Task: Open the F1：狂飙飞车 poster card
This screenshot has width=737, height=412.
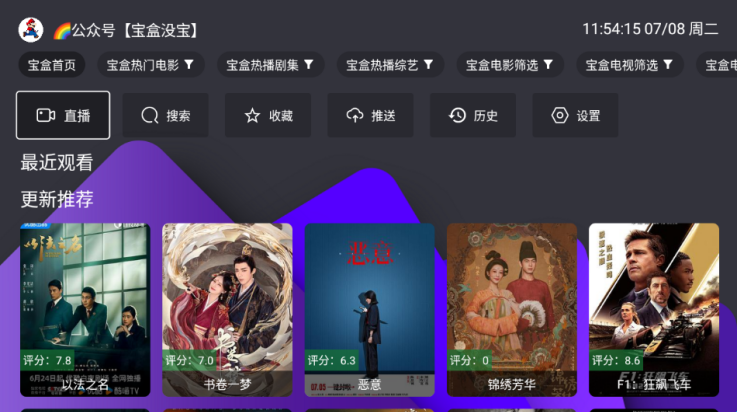Action: (x=654, y=310)
